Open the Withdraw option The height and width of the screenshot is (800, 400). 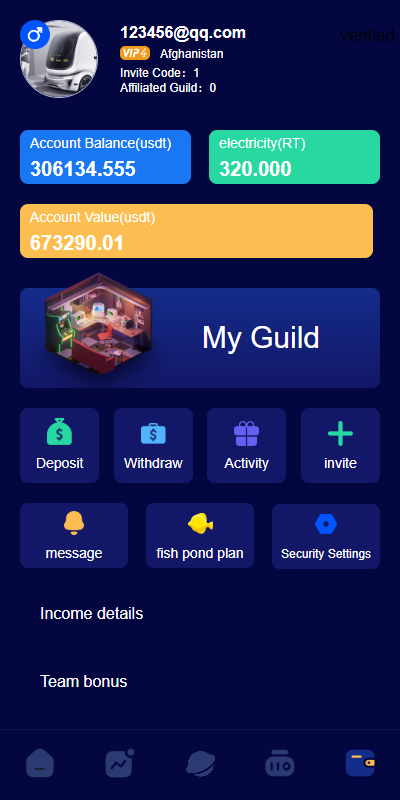[153, 445]
